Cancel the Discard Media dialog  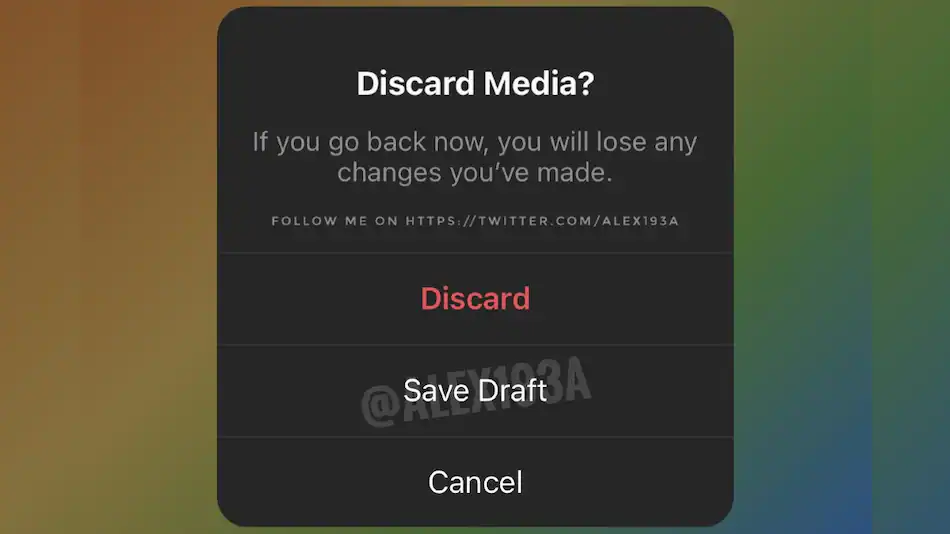pos(475,482)
